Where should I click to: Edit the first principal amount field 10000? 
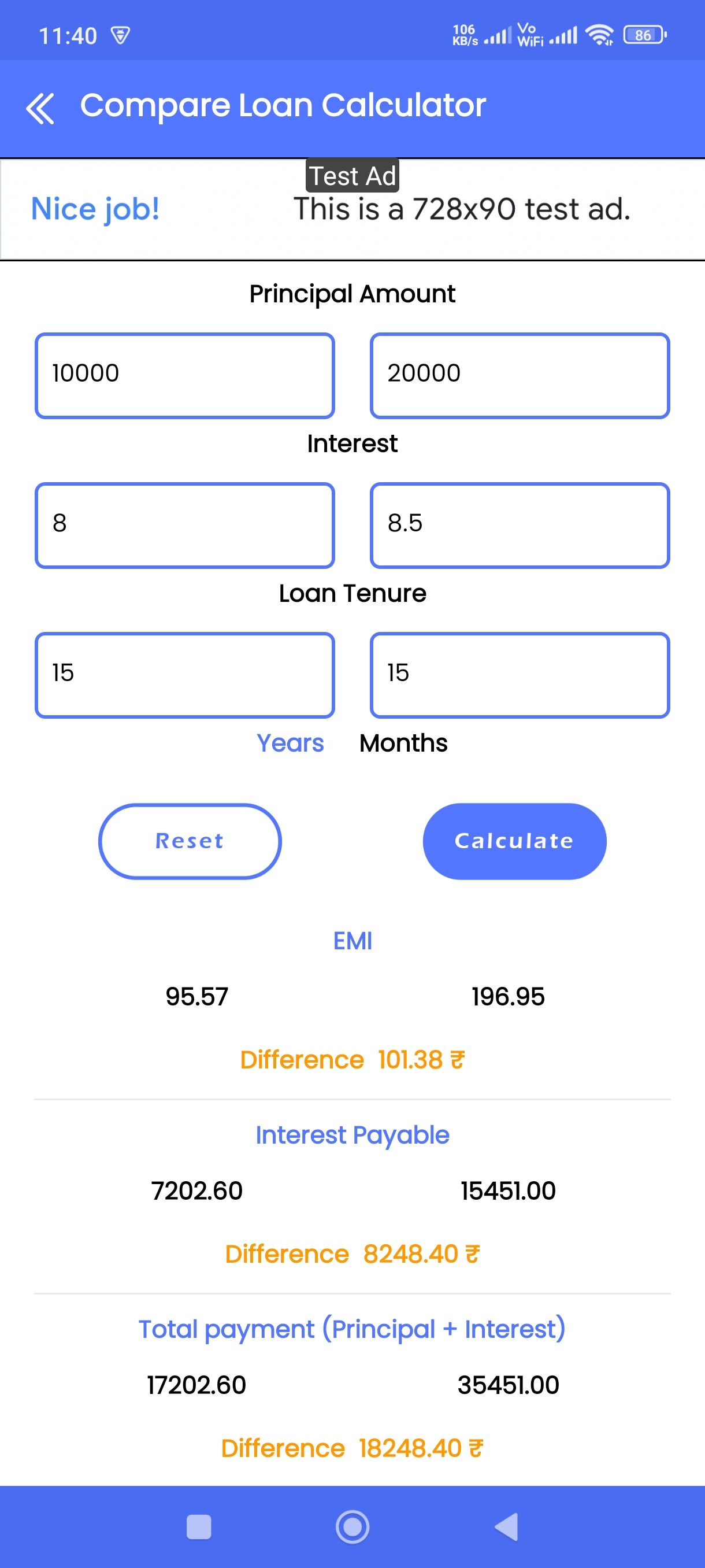tap(185, 375)
